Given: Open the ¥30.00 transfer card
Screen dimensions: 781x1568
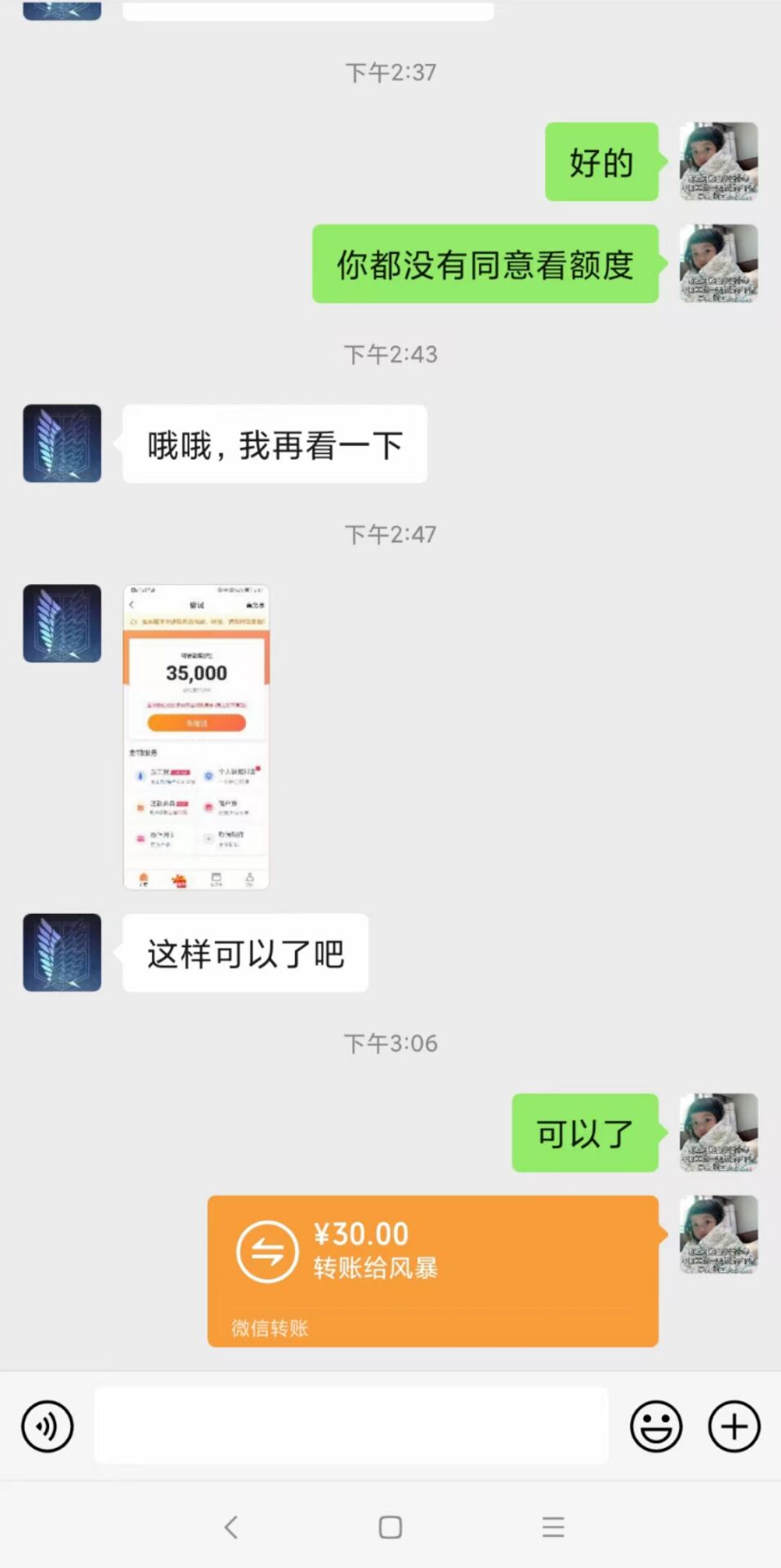Looking at the screenshot, I should (432, 1270).
